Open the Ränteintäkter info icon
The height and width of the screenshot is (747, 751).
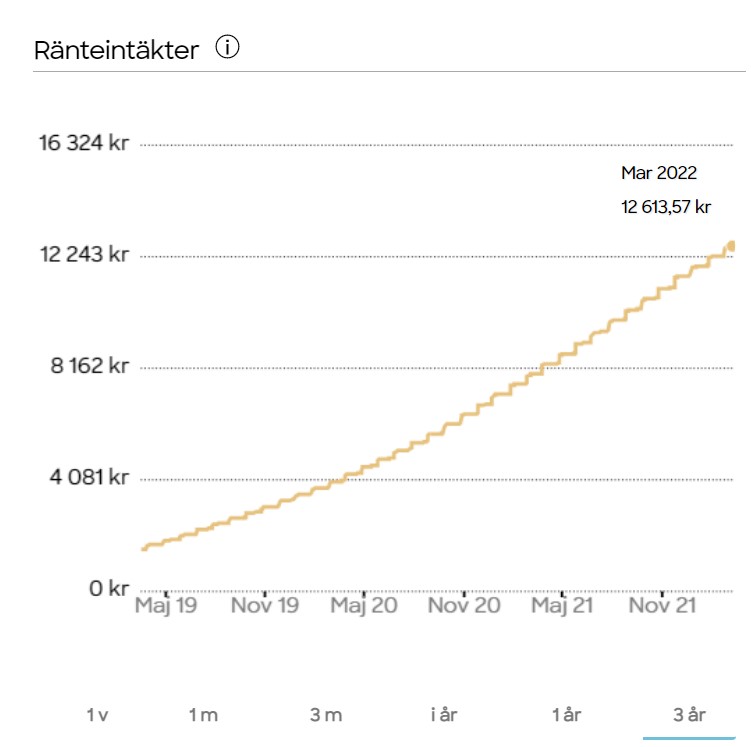click(228, 48)
